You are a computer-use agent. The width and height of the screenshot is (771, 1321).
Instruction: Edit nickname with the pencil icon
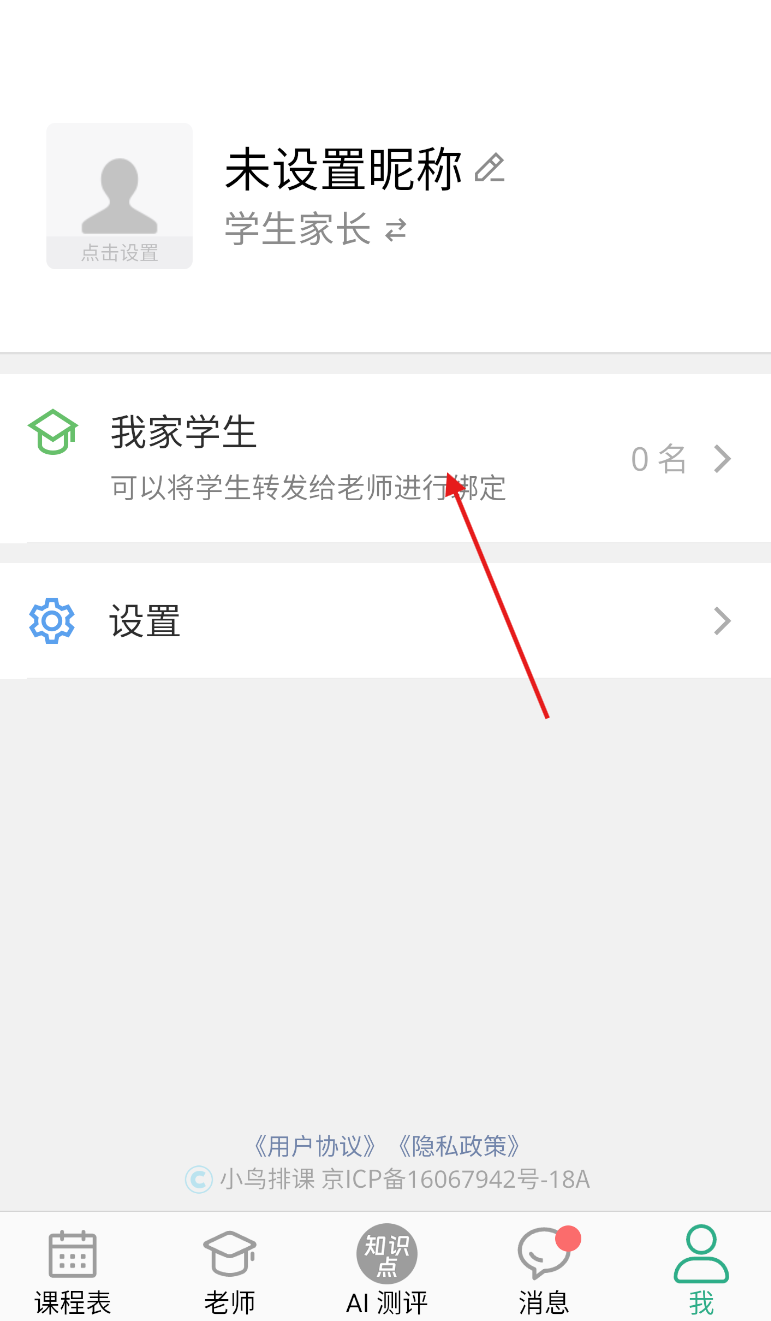pyautogui.click(x=489, y=168)
